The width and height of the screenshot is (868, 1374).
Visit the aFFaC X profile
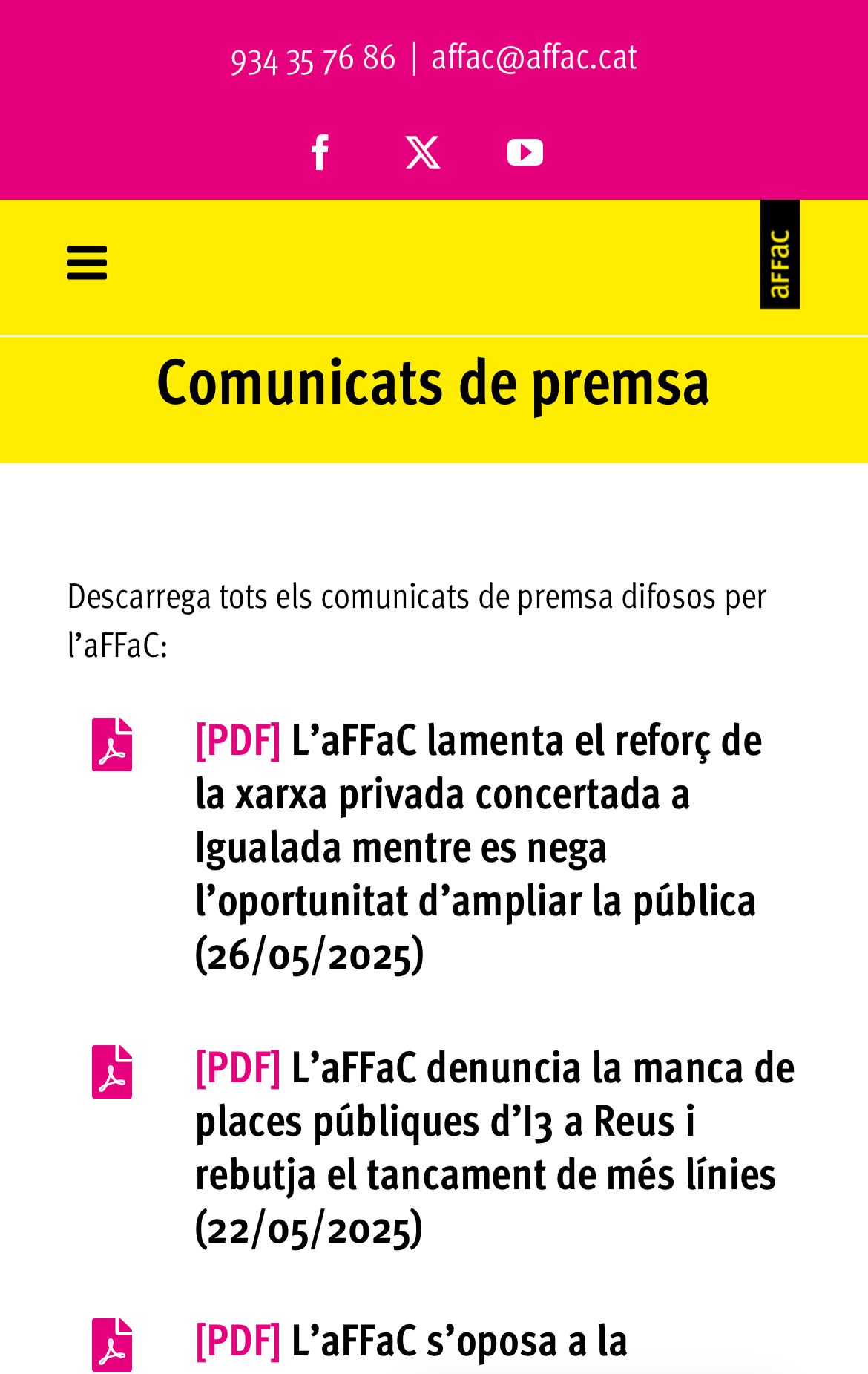coord(423,152)
